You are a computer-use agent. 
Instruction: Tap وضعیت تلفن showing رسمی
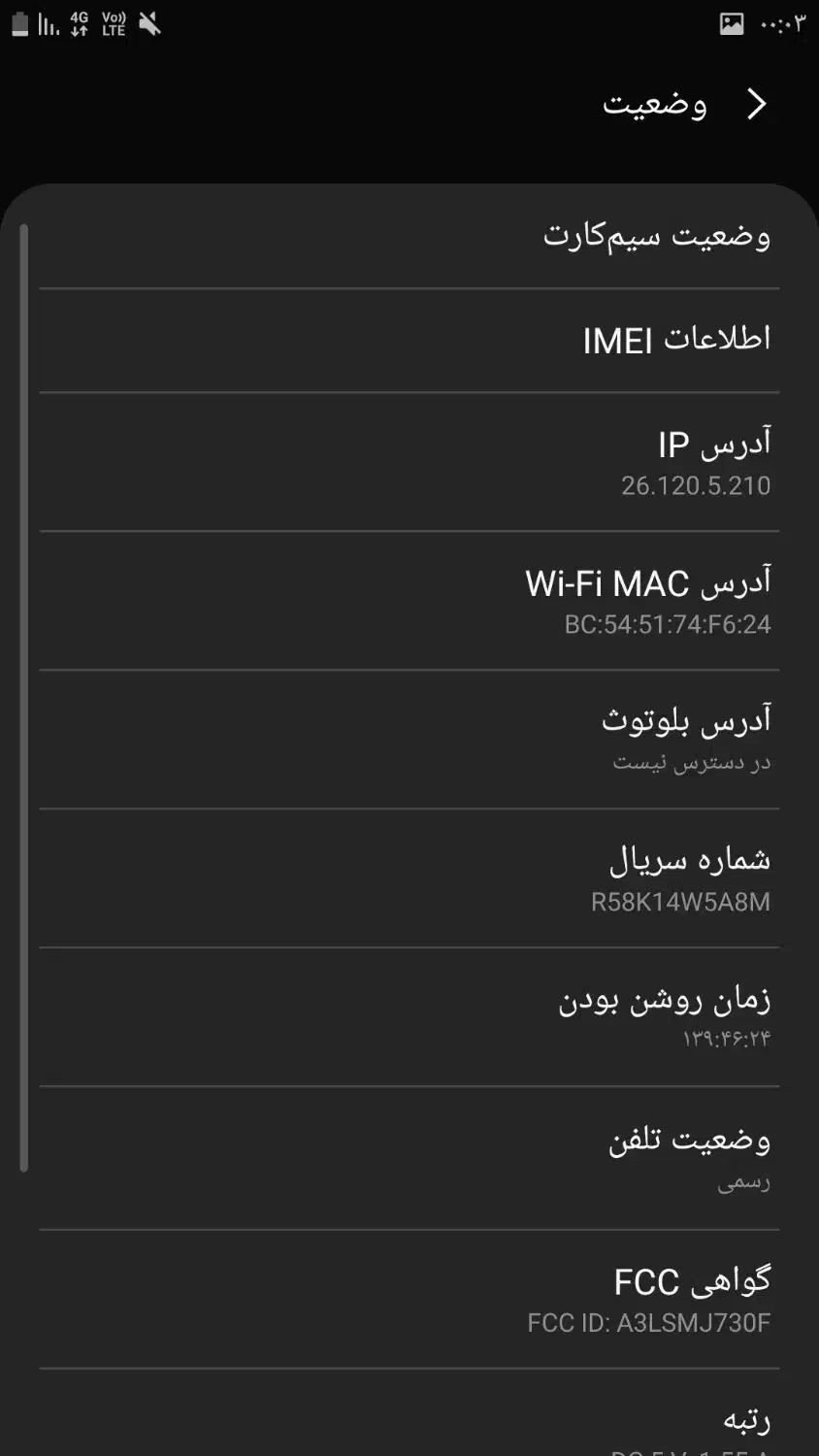679,1157
